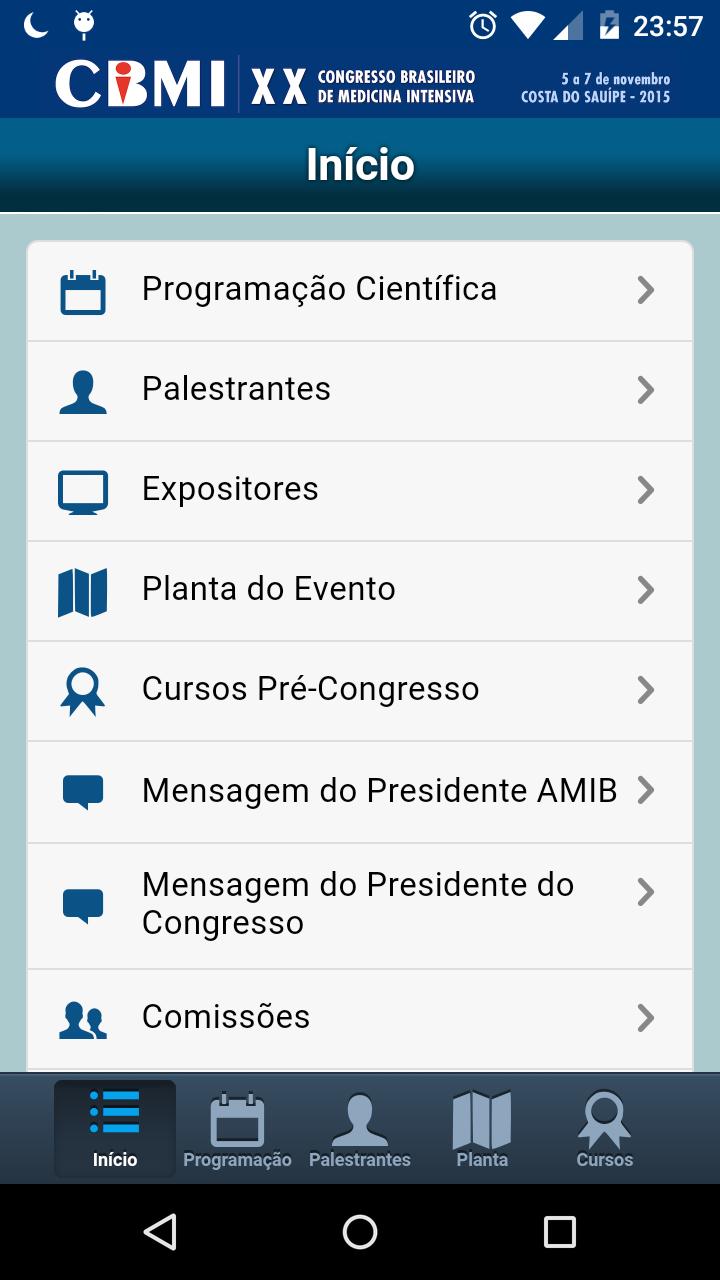The width and height of the screenshot is (720, 1280).
Task: Tap the person icon next to Palestrantes
Action: click(84, 390)
